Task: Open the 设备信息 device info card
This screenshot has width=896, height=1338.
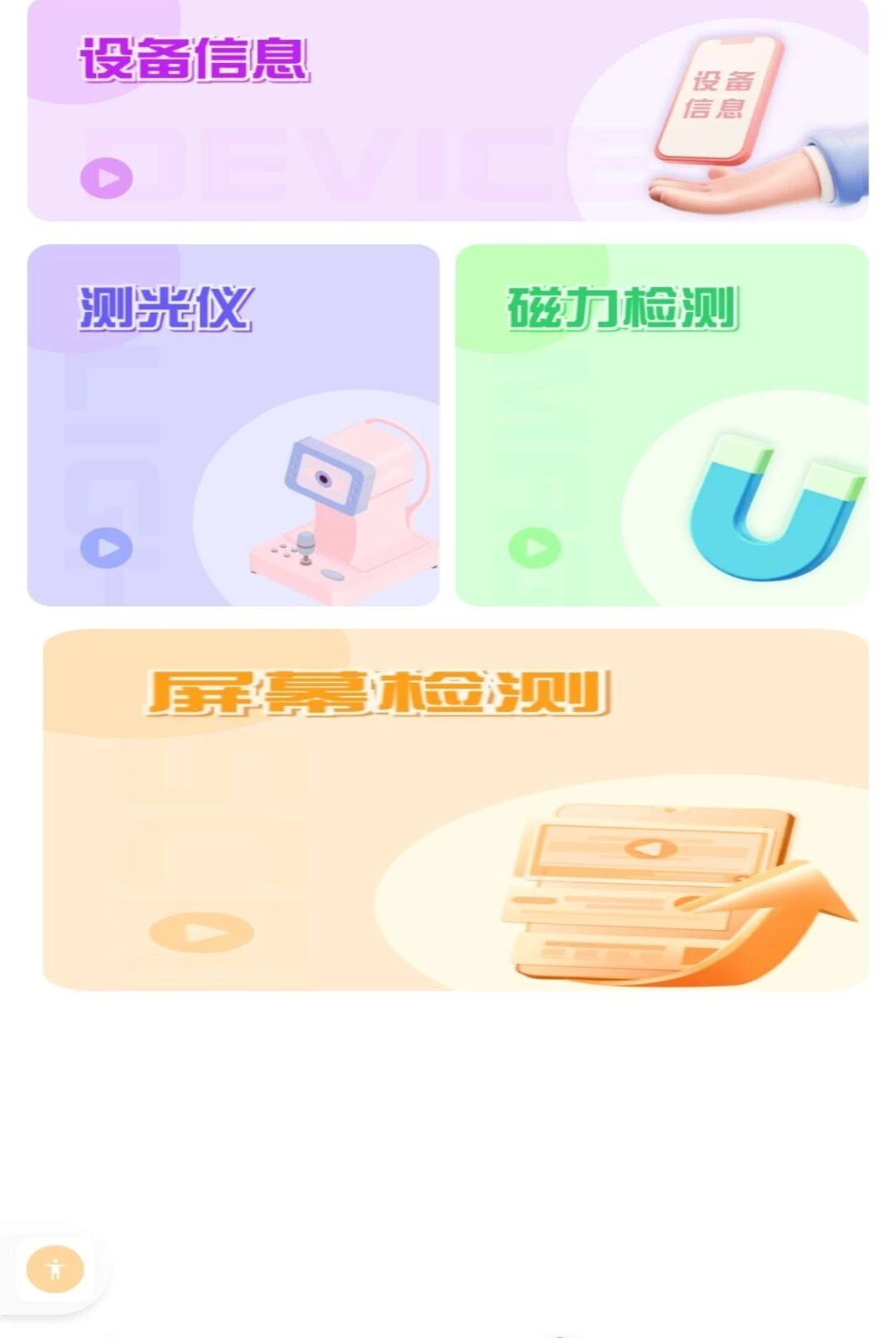Action: pos(448,110)
